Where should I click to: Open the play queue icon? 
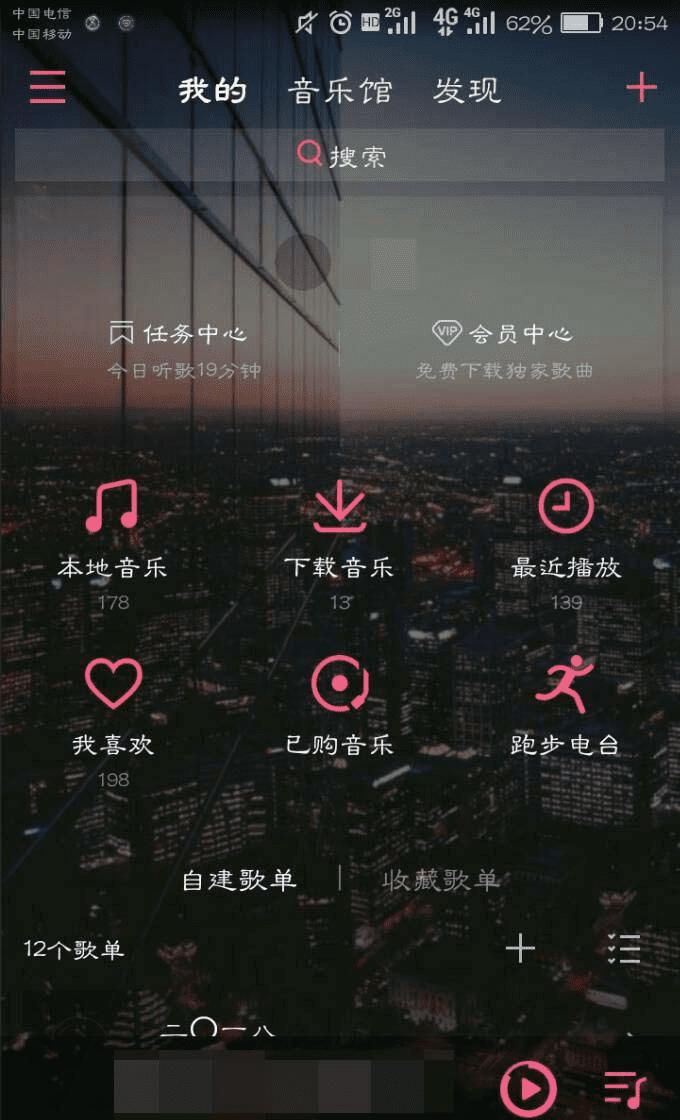point(624,1087)
